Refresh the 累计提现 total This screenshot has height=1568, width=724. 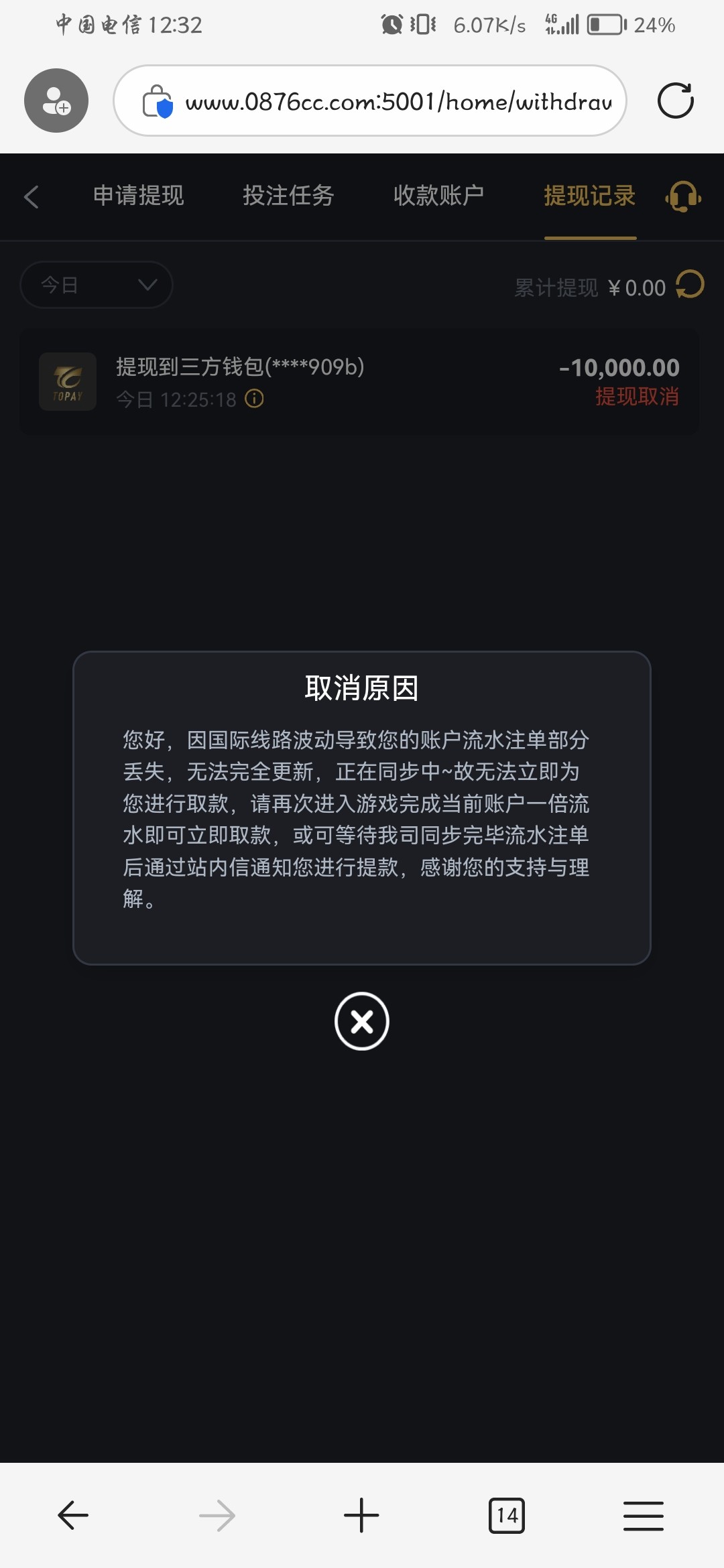[x=690, y=284]
